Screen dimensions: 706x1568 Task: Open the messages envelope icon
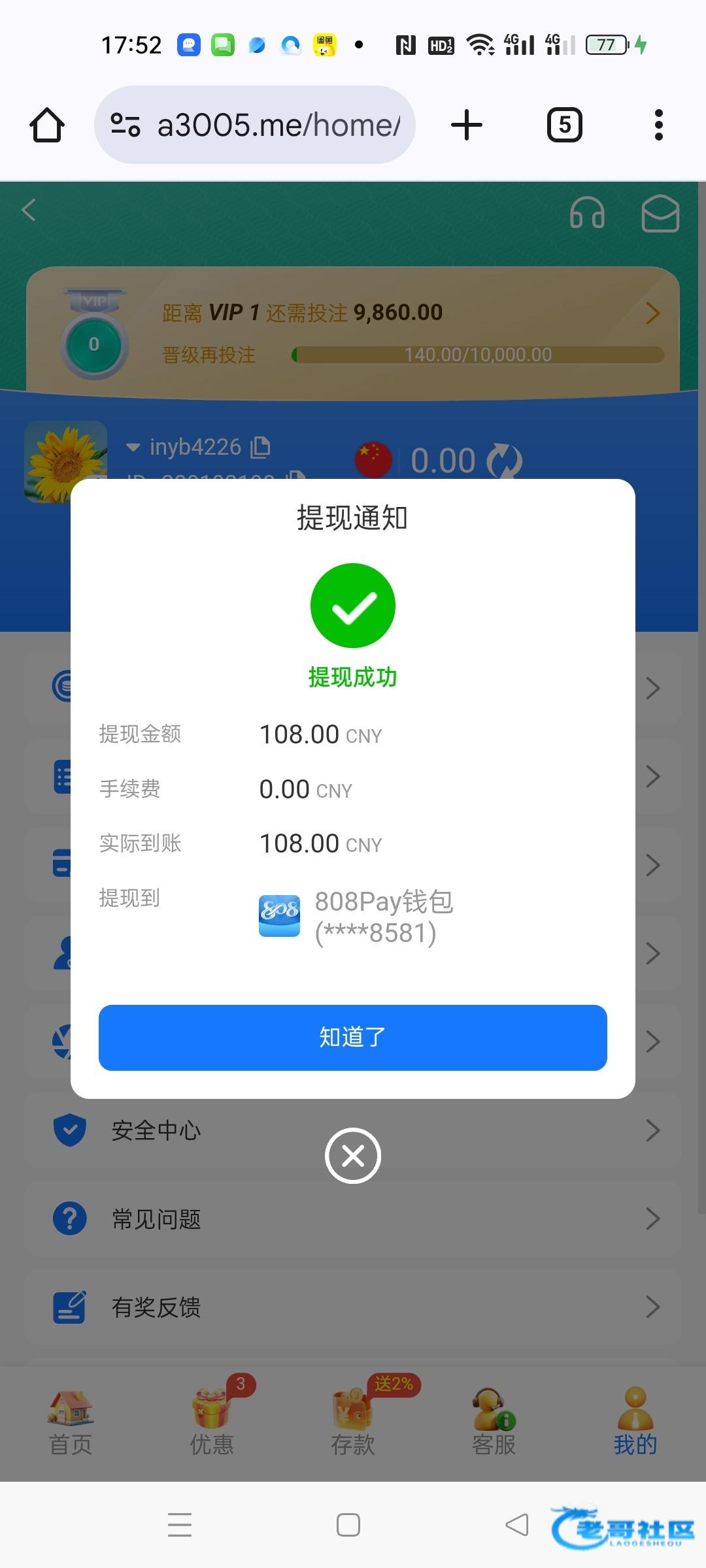click(660, 213)
